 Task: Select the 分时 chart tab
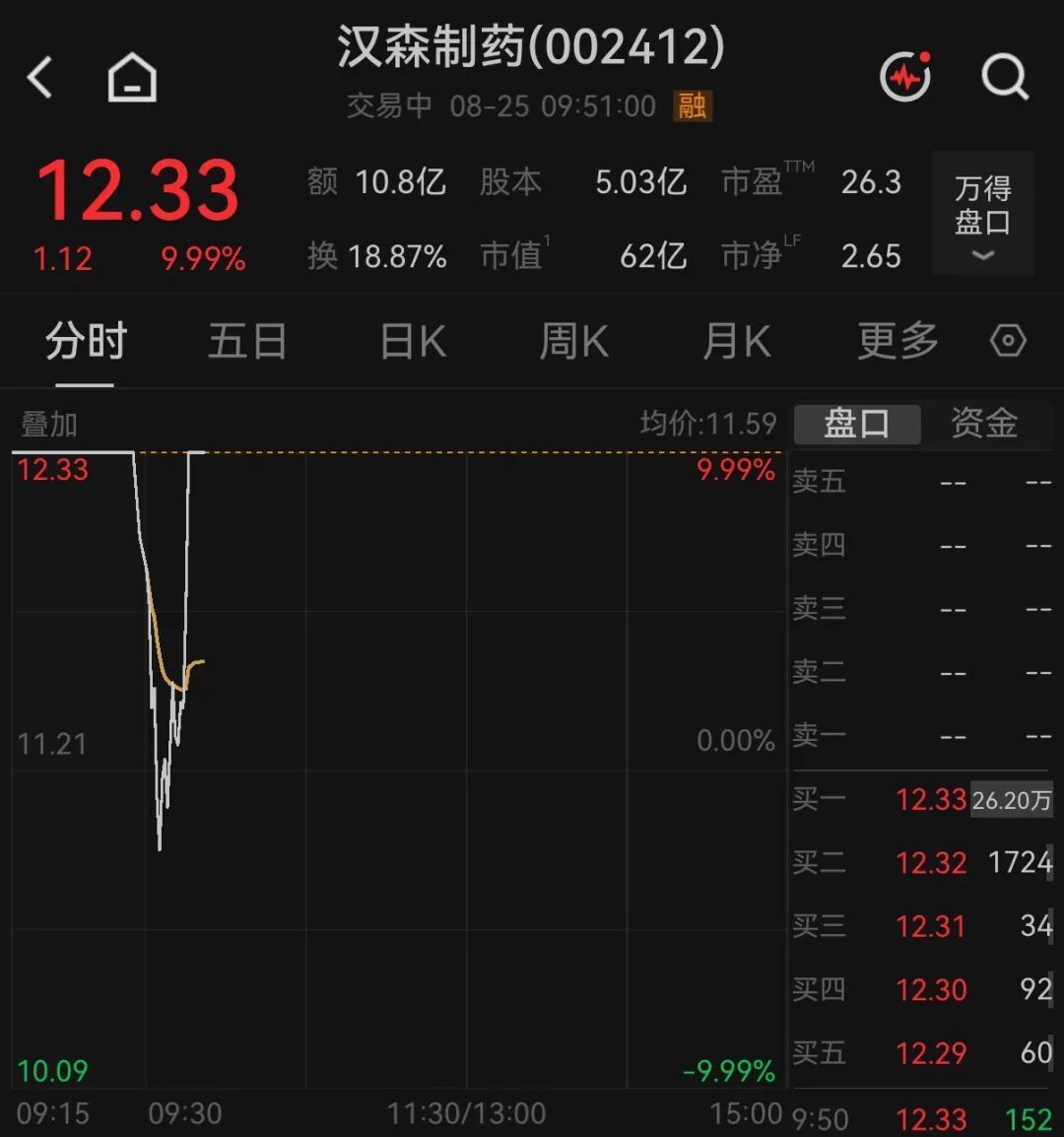87,341
